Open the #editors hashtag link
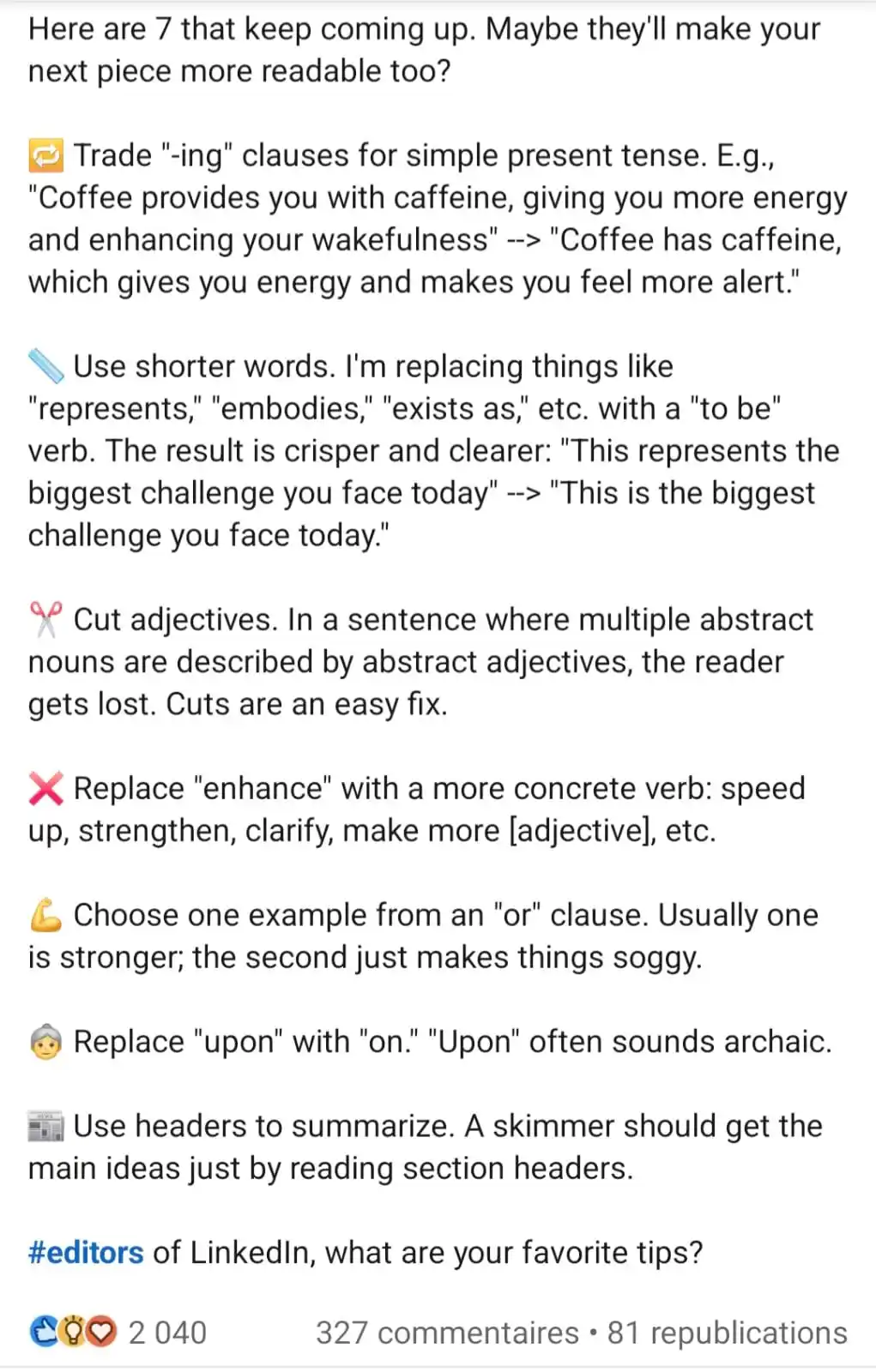The width and height of the screenshot is (876, 1372). (86, 1253)
